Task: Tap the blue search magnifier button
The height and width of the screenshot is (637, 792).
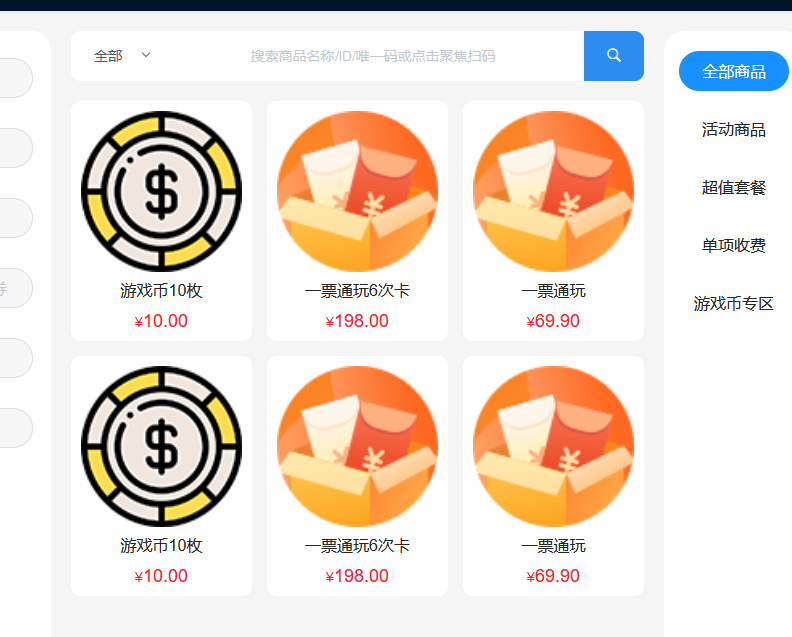Action: [614, 56]
